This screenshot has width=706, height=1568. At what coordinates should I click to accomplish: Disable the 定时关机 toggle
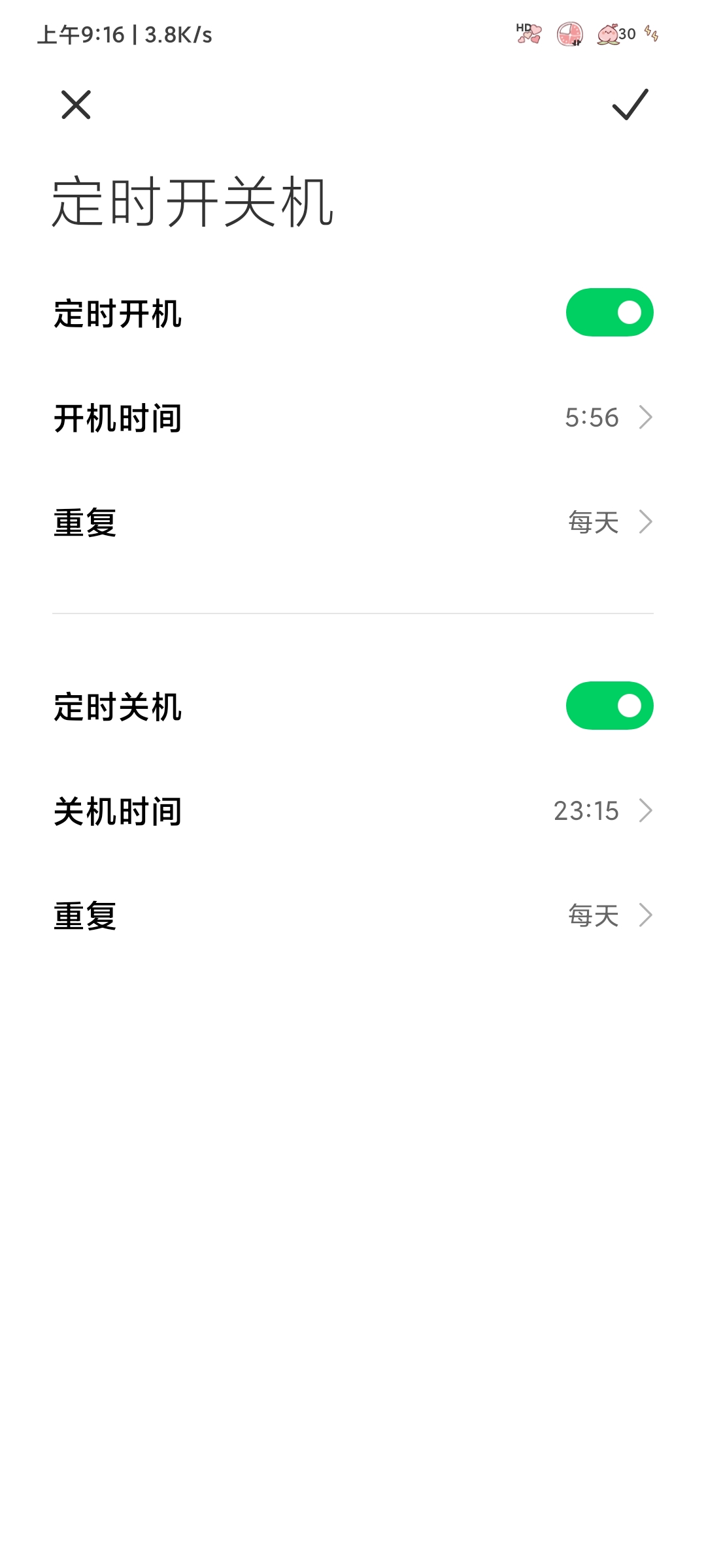609,706
